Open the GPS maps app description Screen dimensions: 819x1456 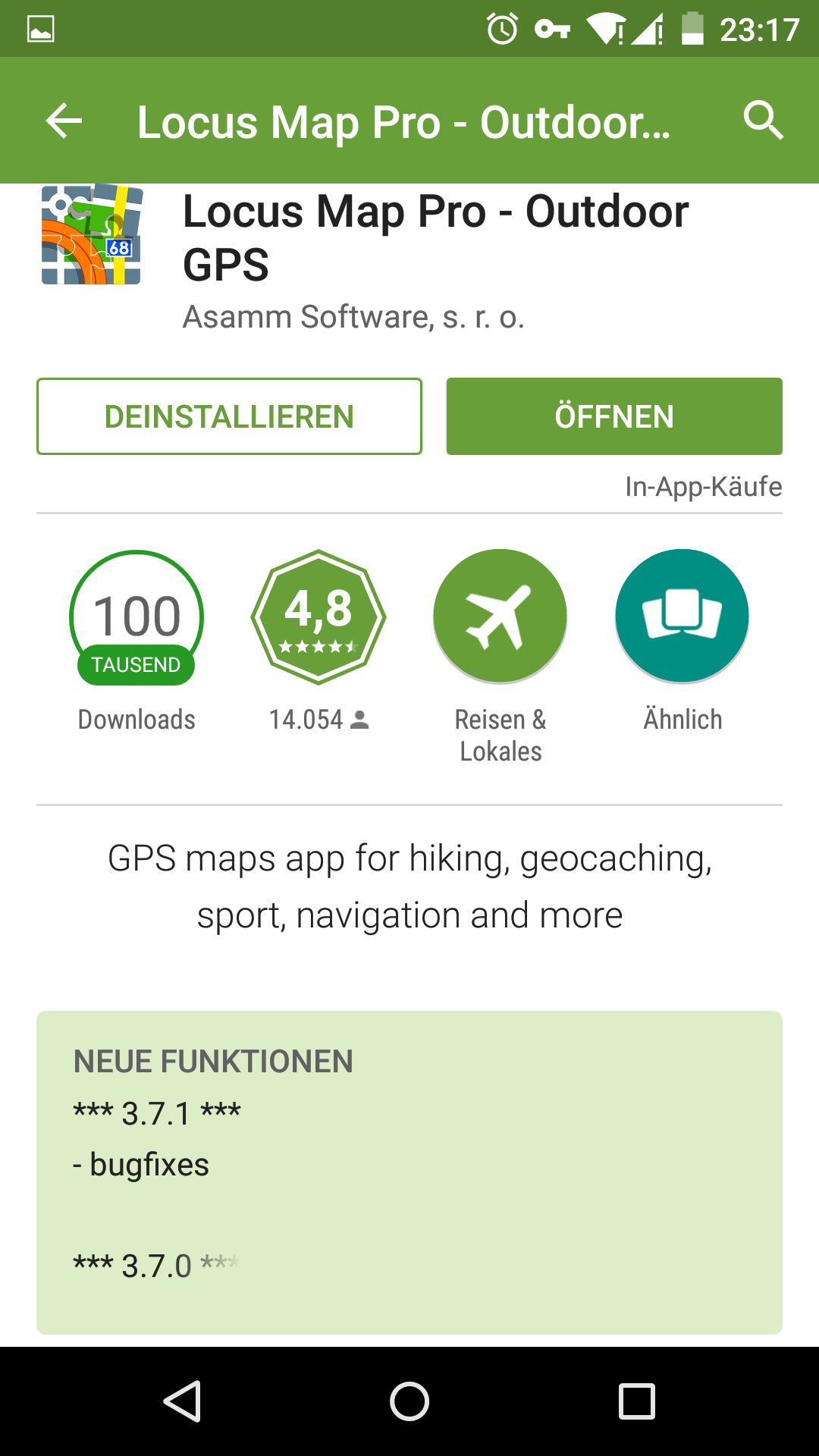pos(409,886)
